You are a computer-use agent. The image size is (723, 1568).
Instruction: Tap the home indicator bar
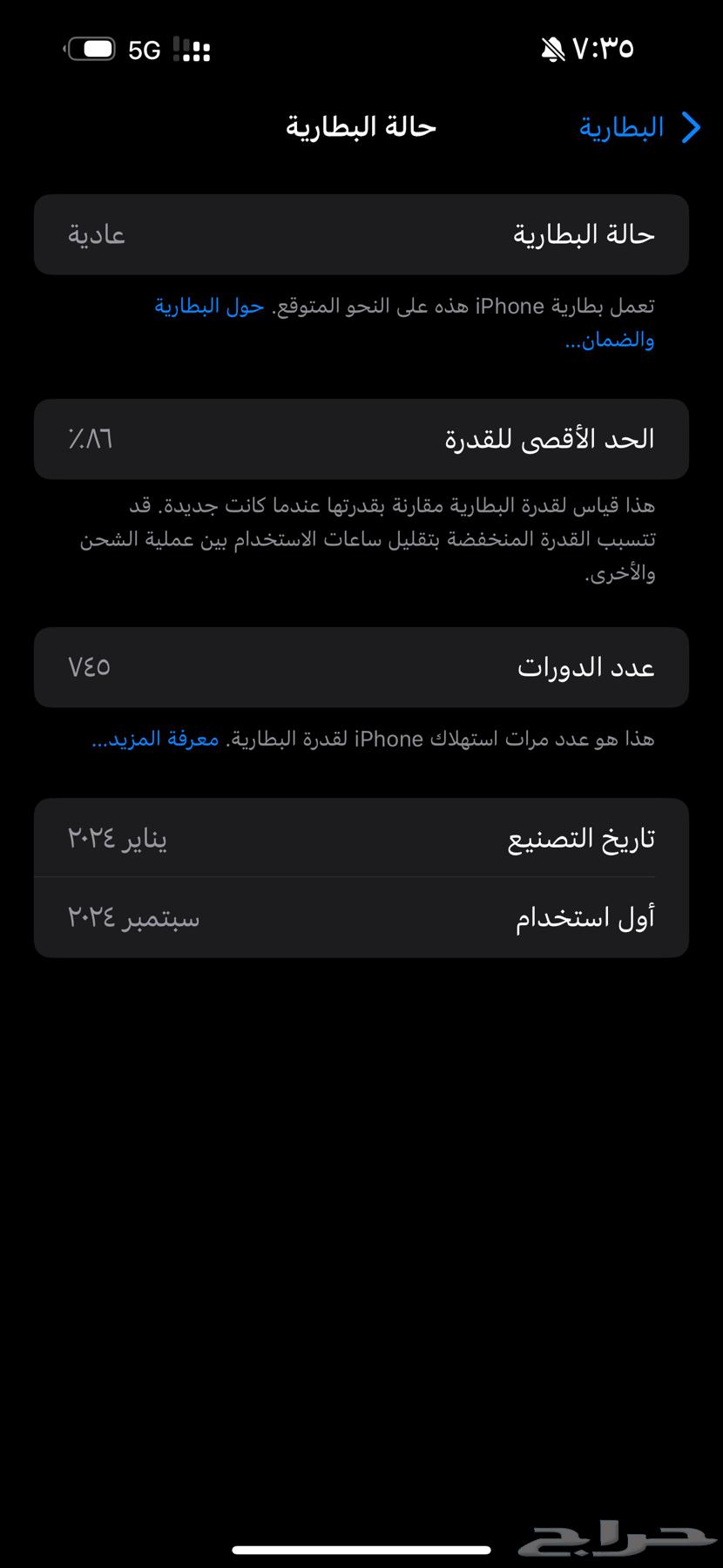(x=361, y=1547)
